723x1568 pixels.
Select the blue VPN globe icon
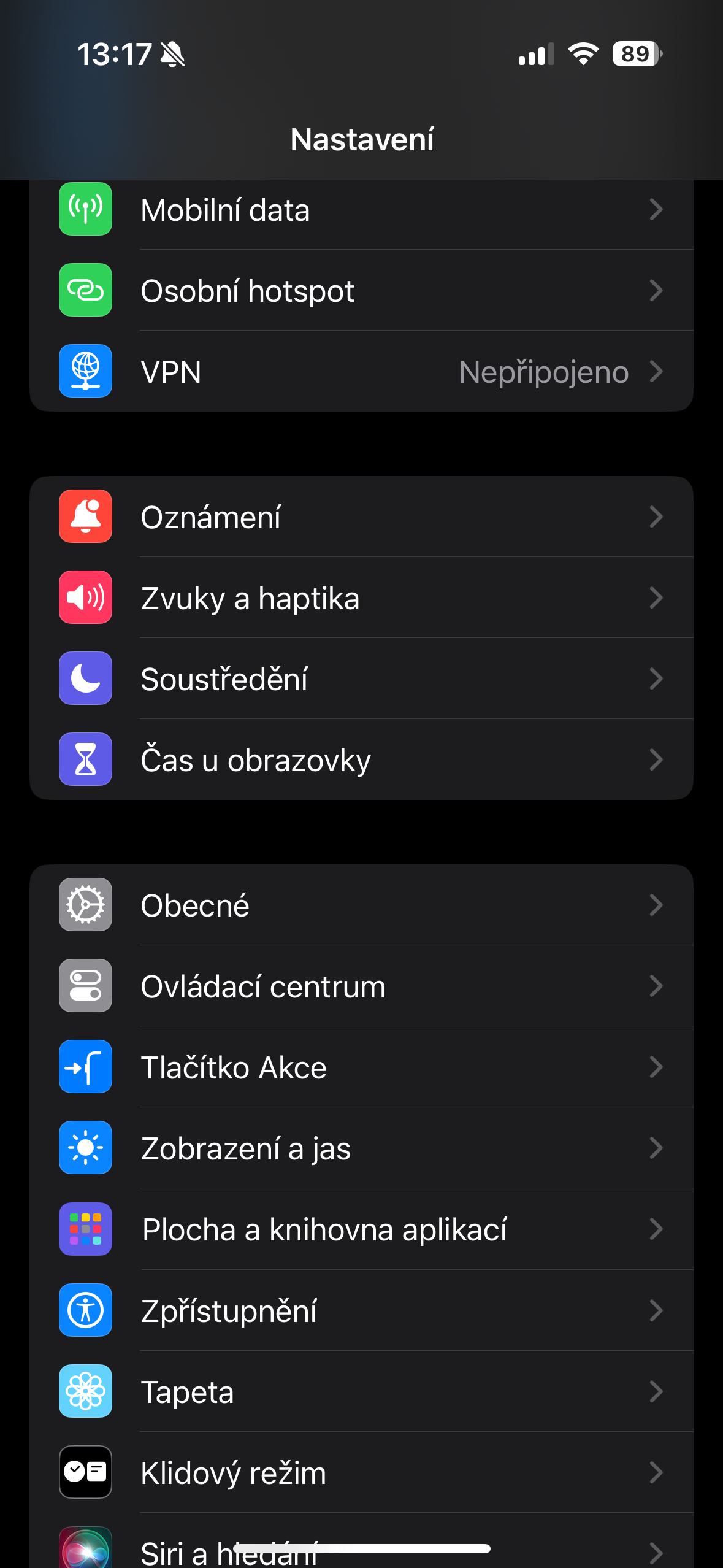85,371
